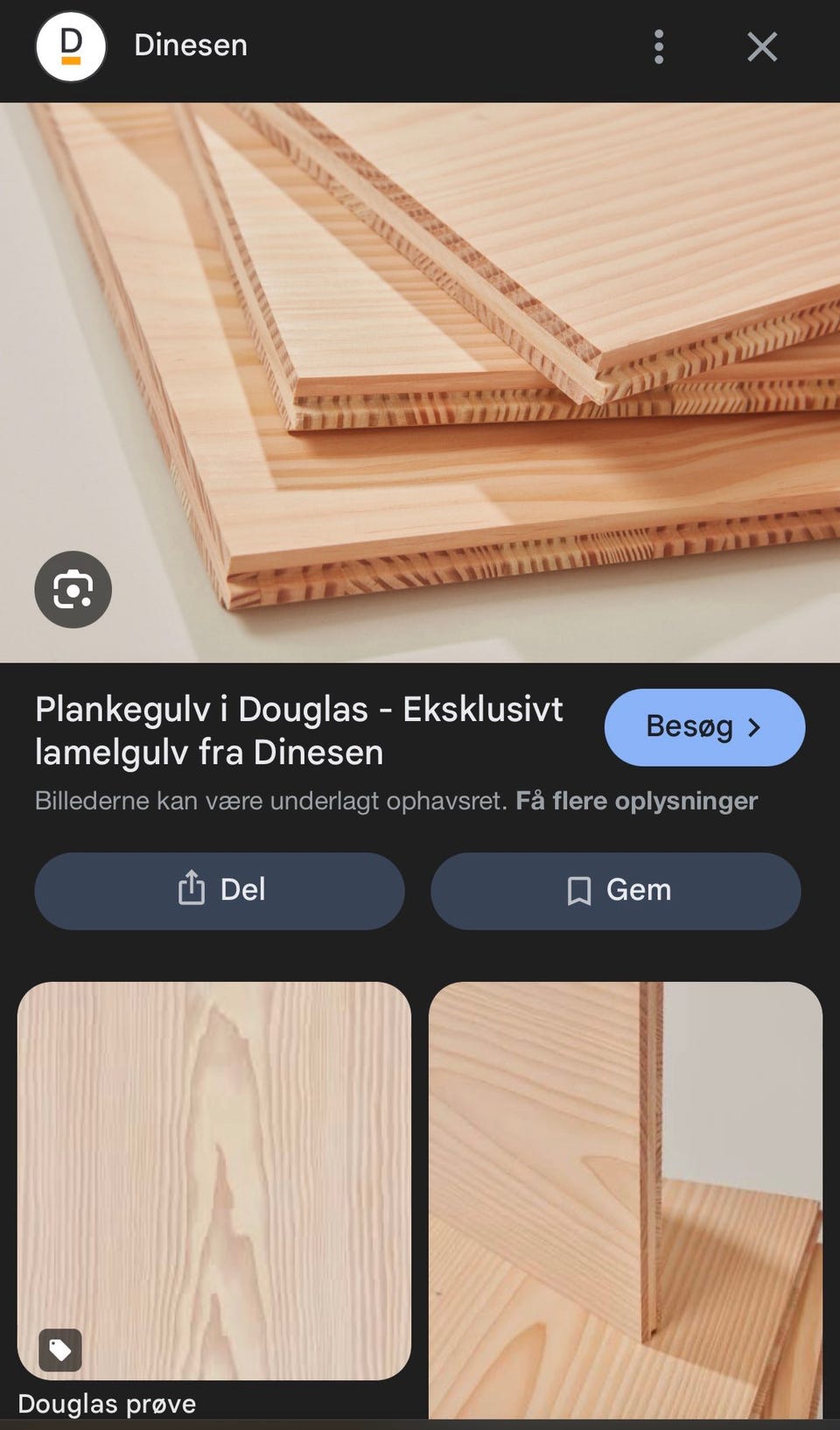Visit the website using the Besøg button
This screenshot has height=1430, width=840.
click(704, 727)
